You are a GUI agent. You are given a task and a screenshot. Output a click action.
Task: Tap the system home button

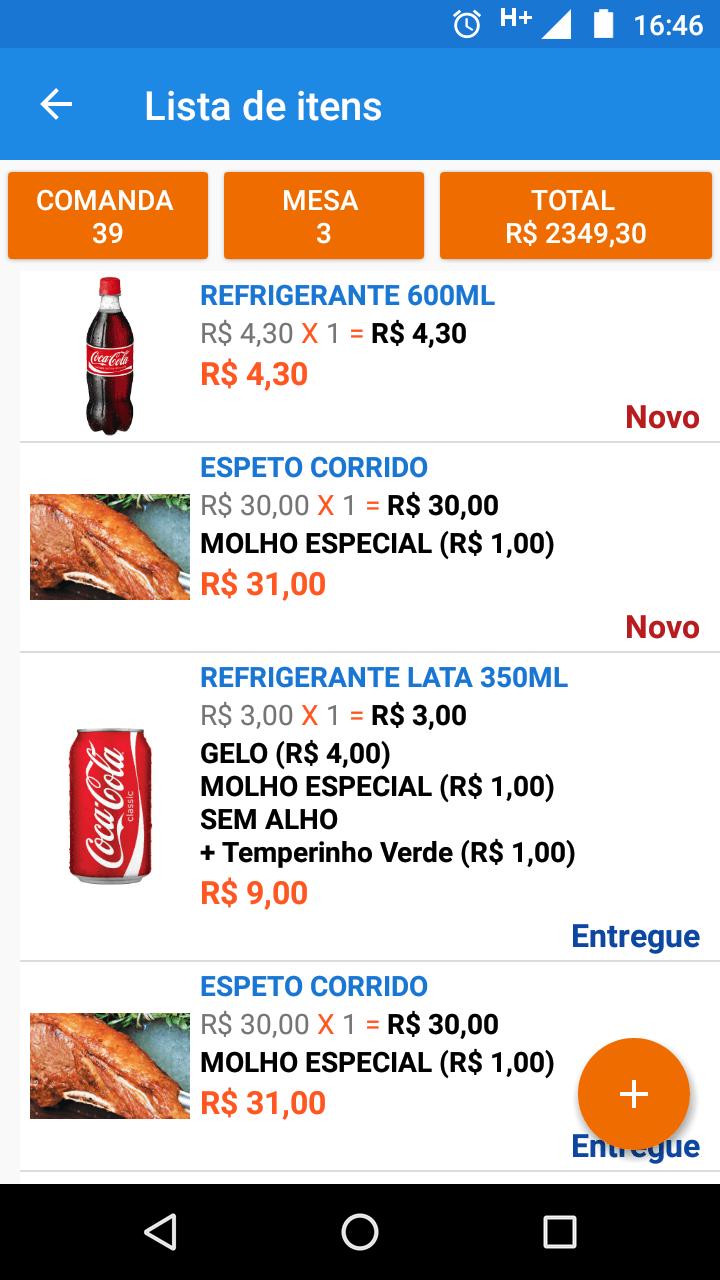[360, 1232]
